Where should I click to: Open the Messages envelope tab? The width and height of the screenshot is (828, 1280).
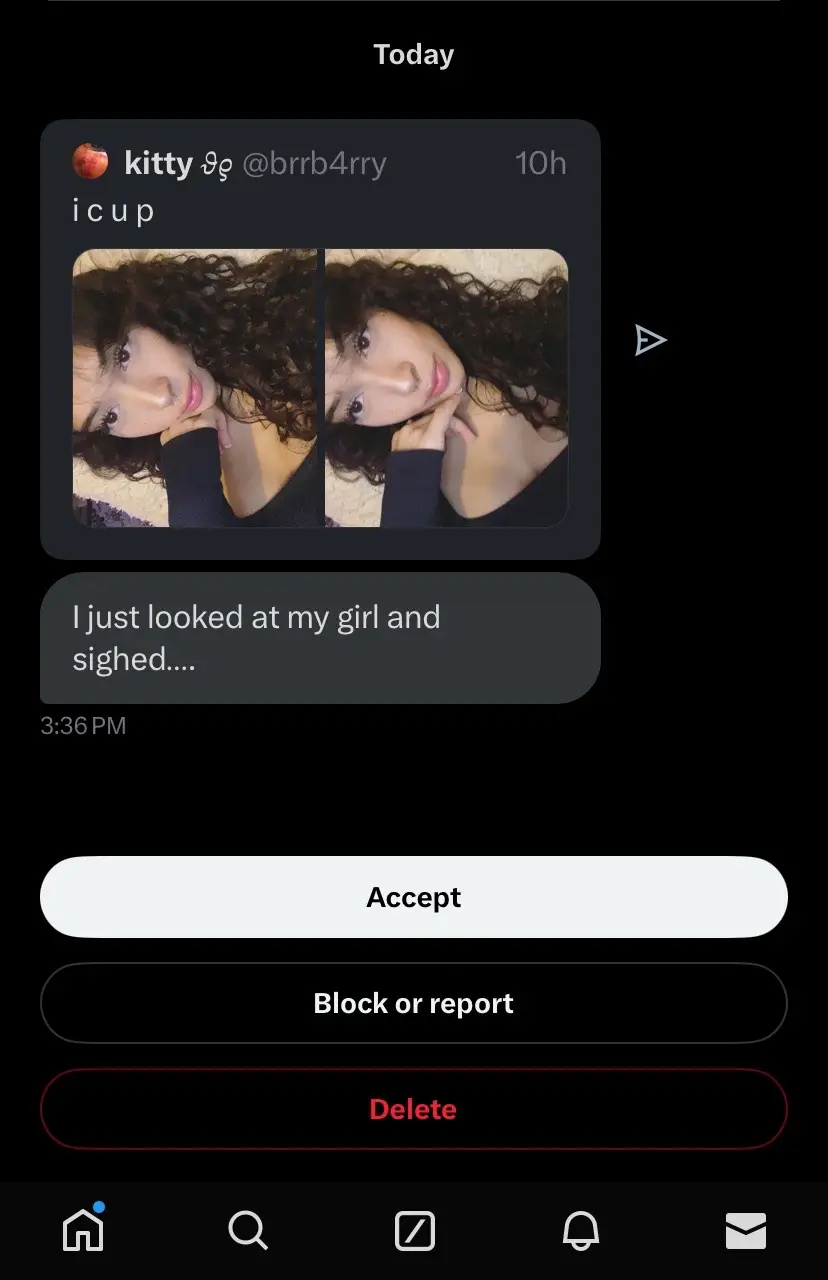pyautogui.click(x=745, y=1230)
